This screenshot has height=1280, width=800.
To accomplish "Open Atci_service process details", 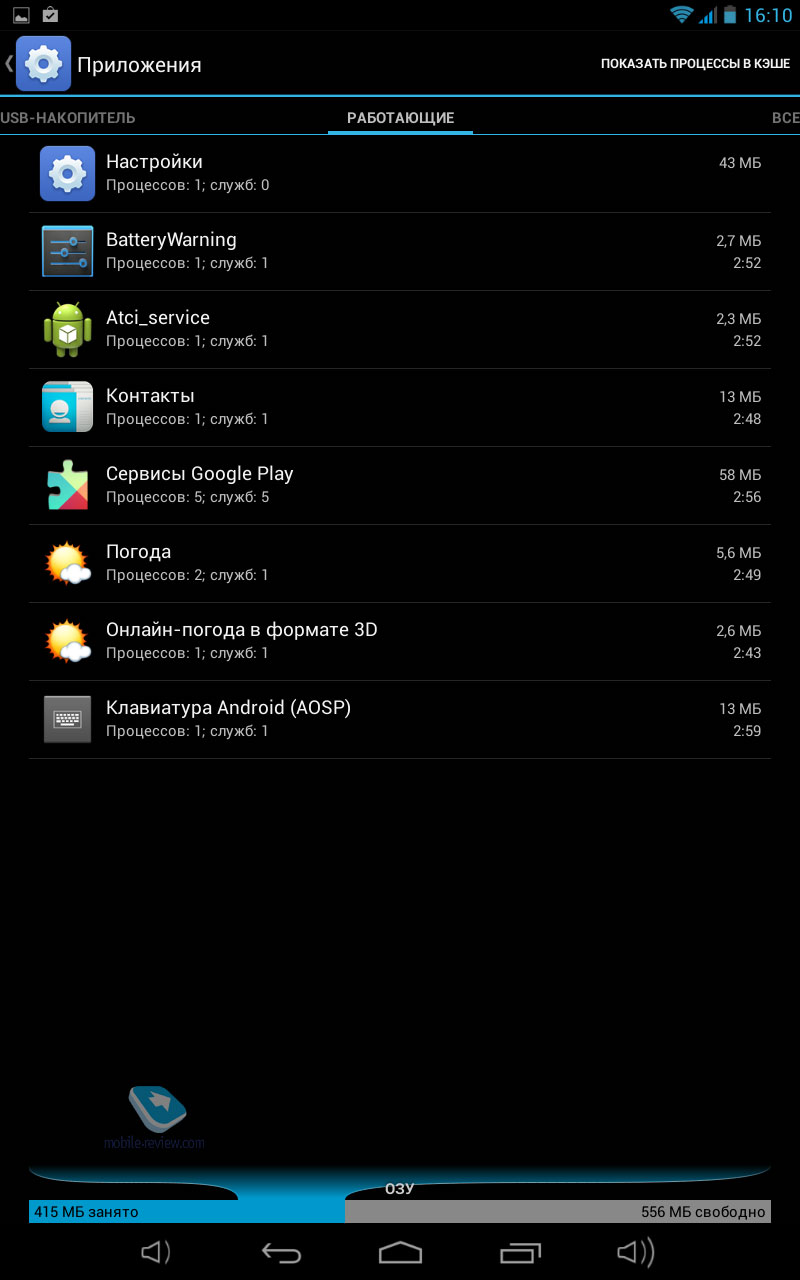I will tap(400, 330).
